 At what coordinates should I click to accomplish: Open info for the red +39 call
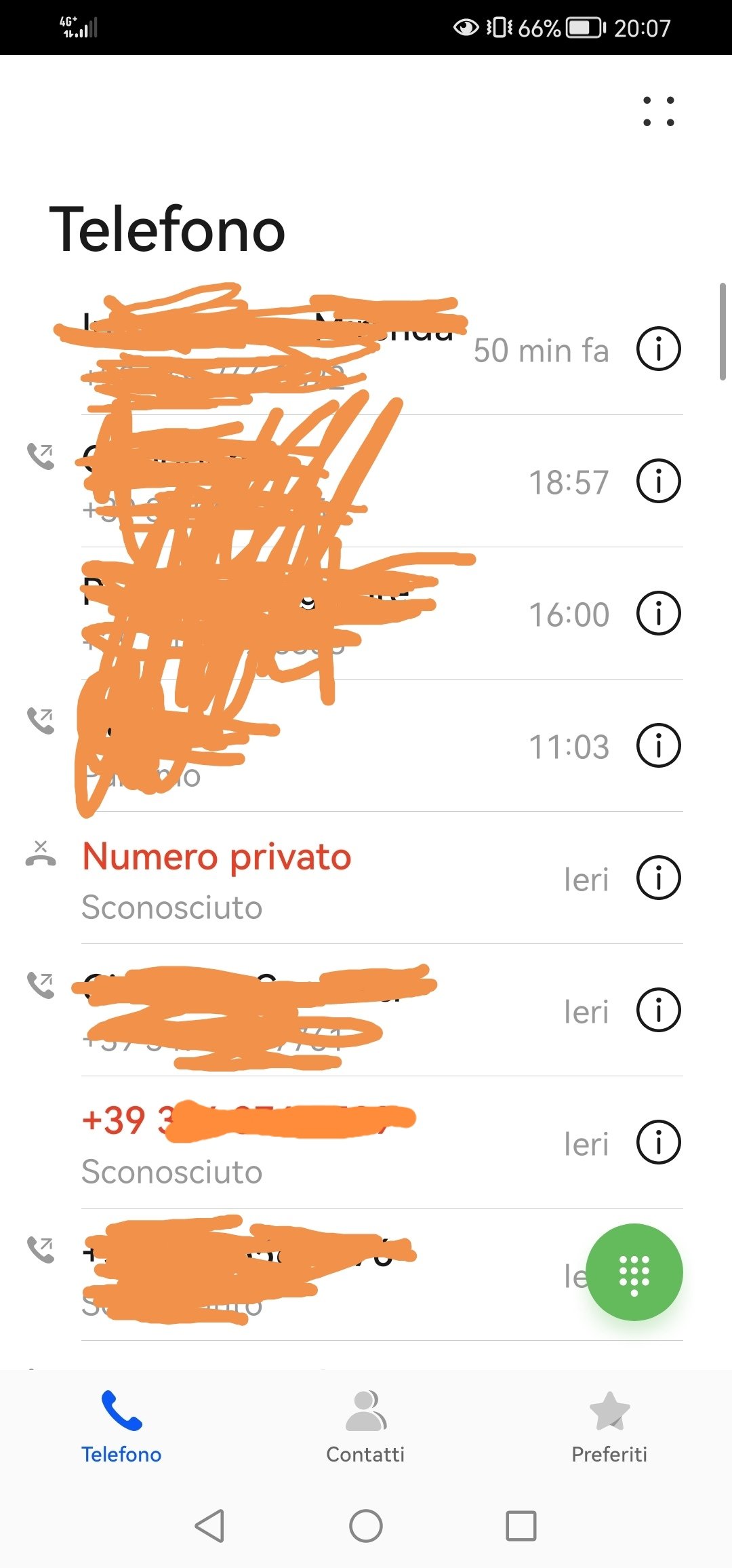658,1143
